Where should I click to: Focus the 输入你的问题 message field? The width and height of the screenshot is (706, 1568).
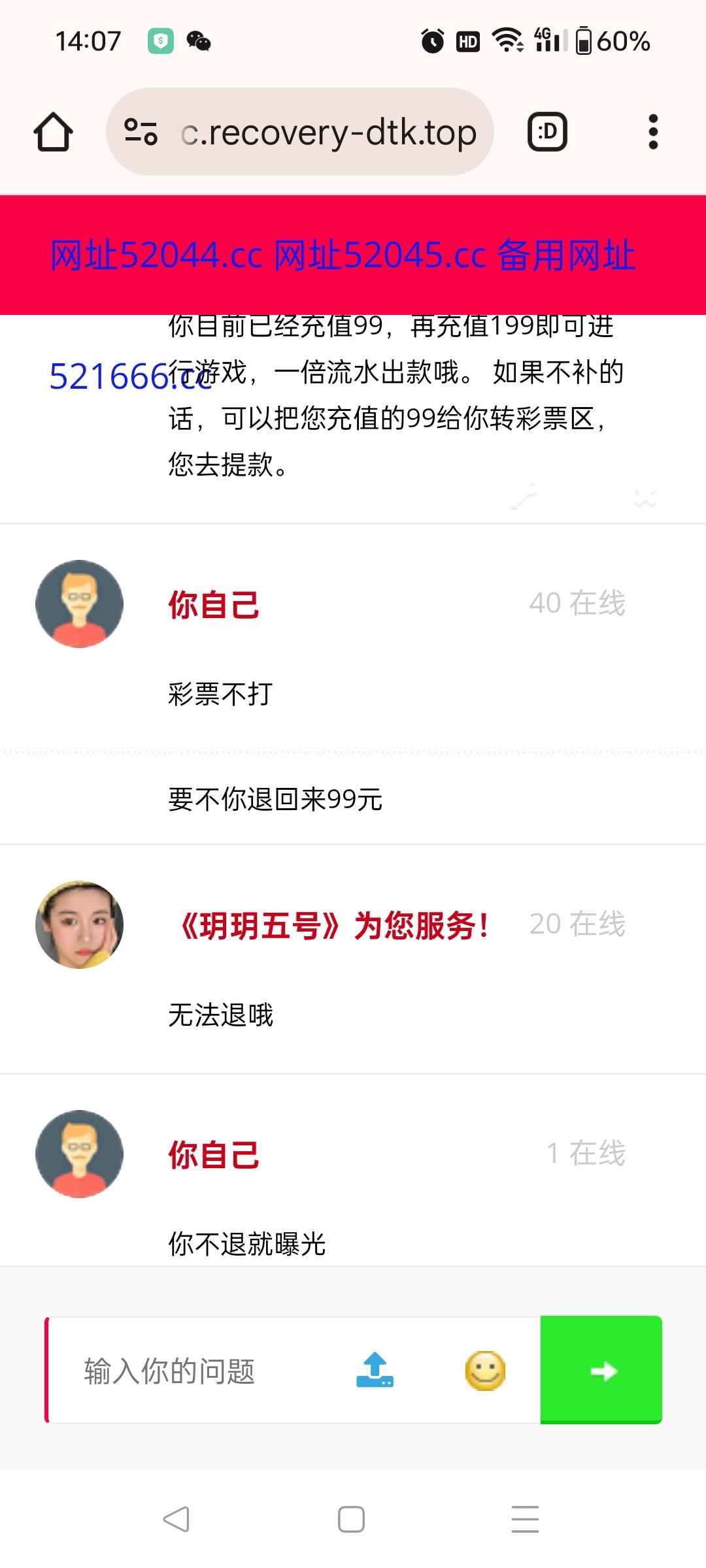click(x=196, y=1371)
